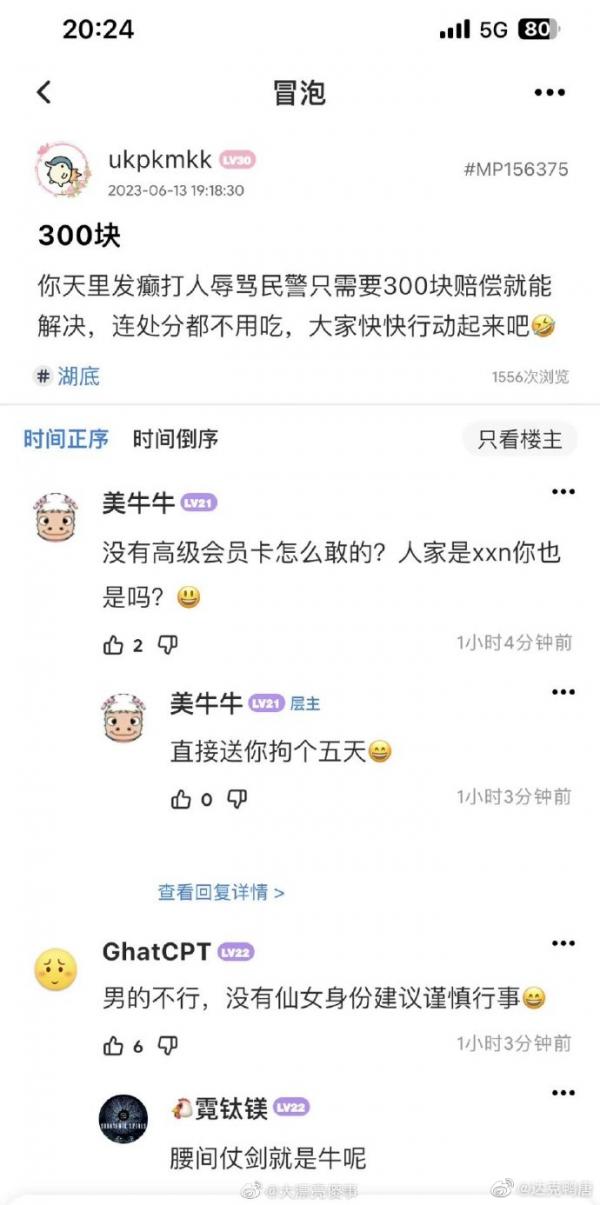The image size is (600, 1205).
Task: View 霓钛镁's profile avatar
Action: 124,1120
